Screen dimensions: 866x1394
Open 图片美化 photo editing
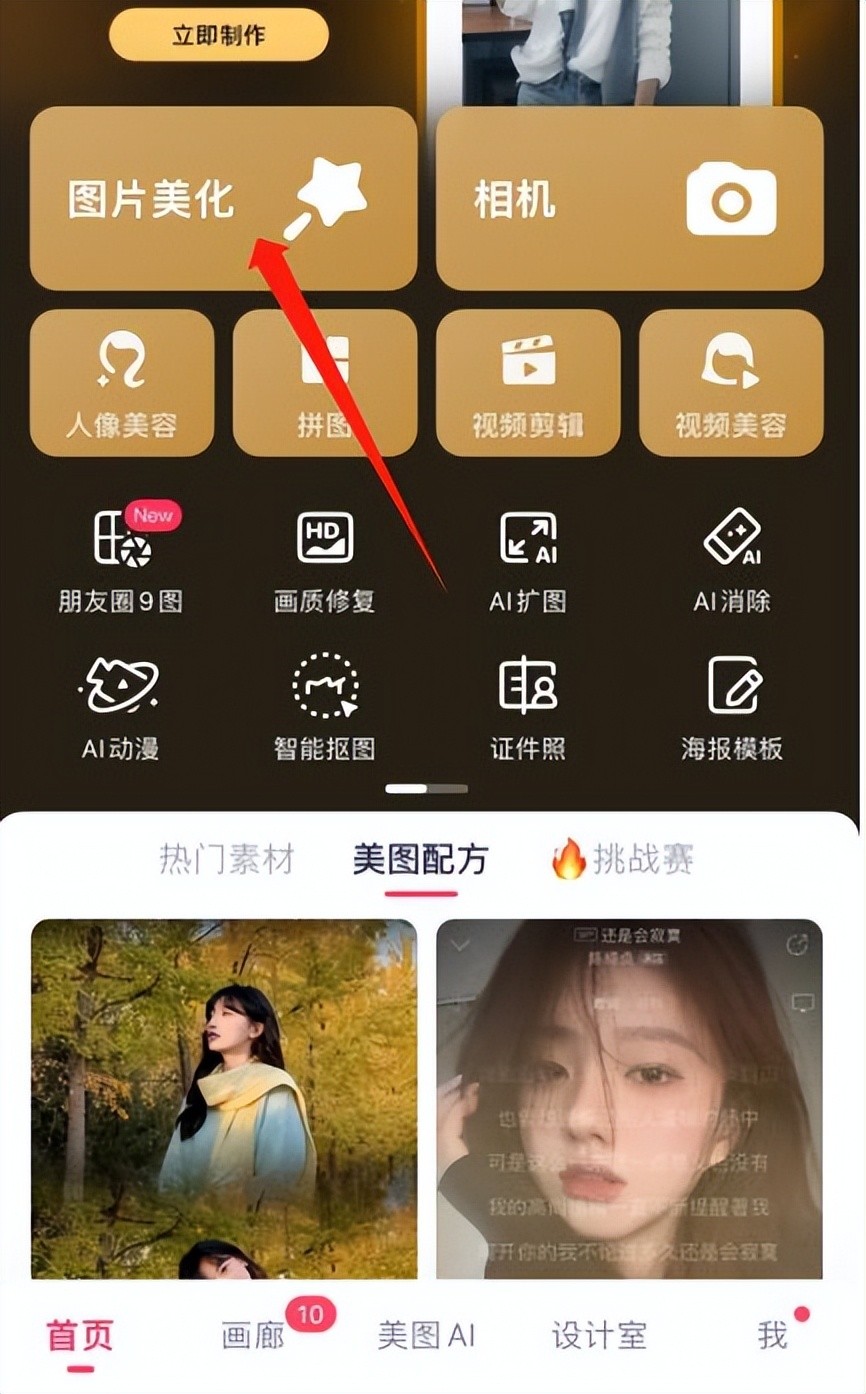tap(223, 198)
